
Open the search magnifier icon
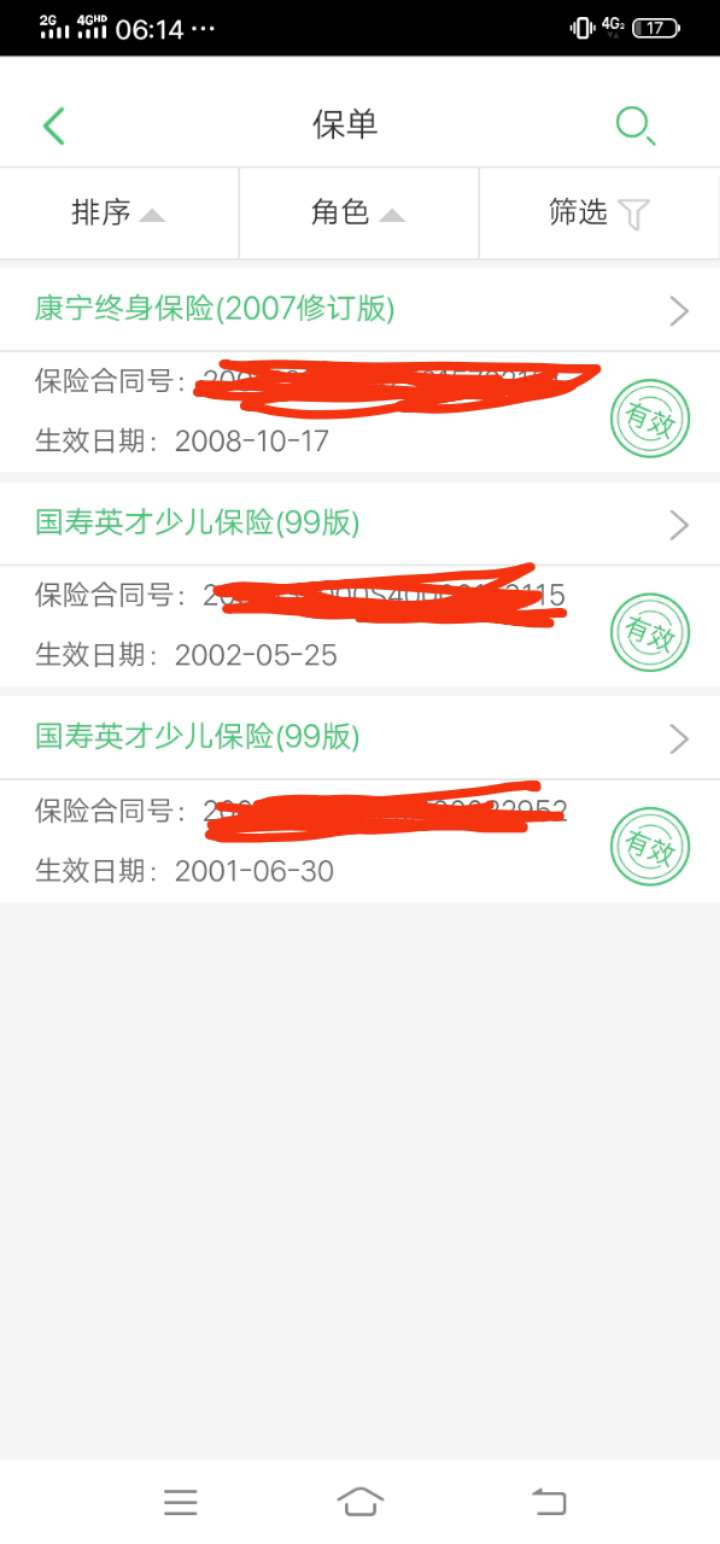(635, 126)
